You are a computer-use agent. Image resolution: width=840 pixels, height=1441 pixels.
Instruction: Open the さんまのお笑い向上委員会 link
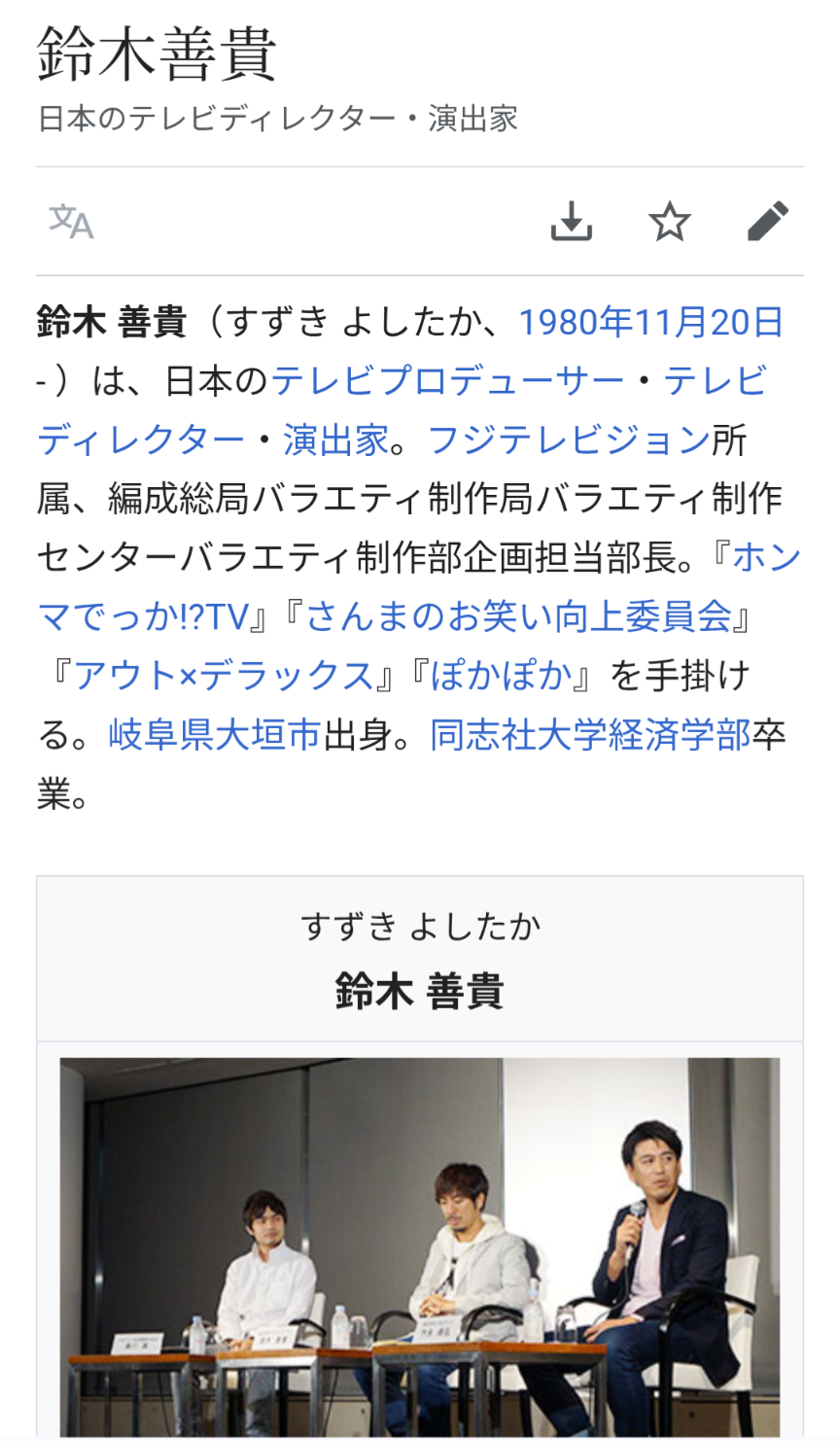(518, 616)
